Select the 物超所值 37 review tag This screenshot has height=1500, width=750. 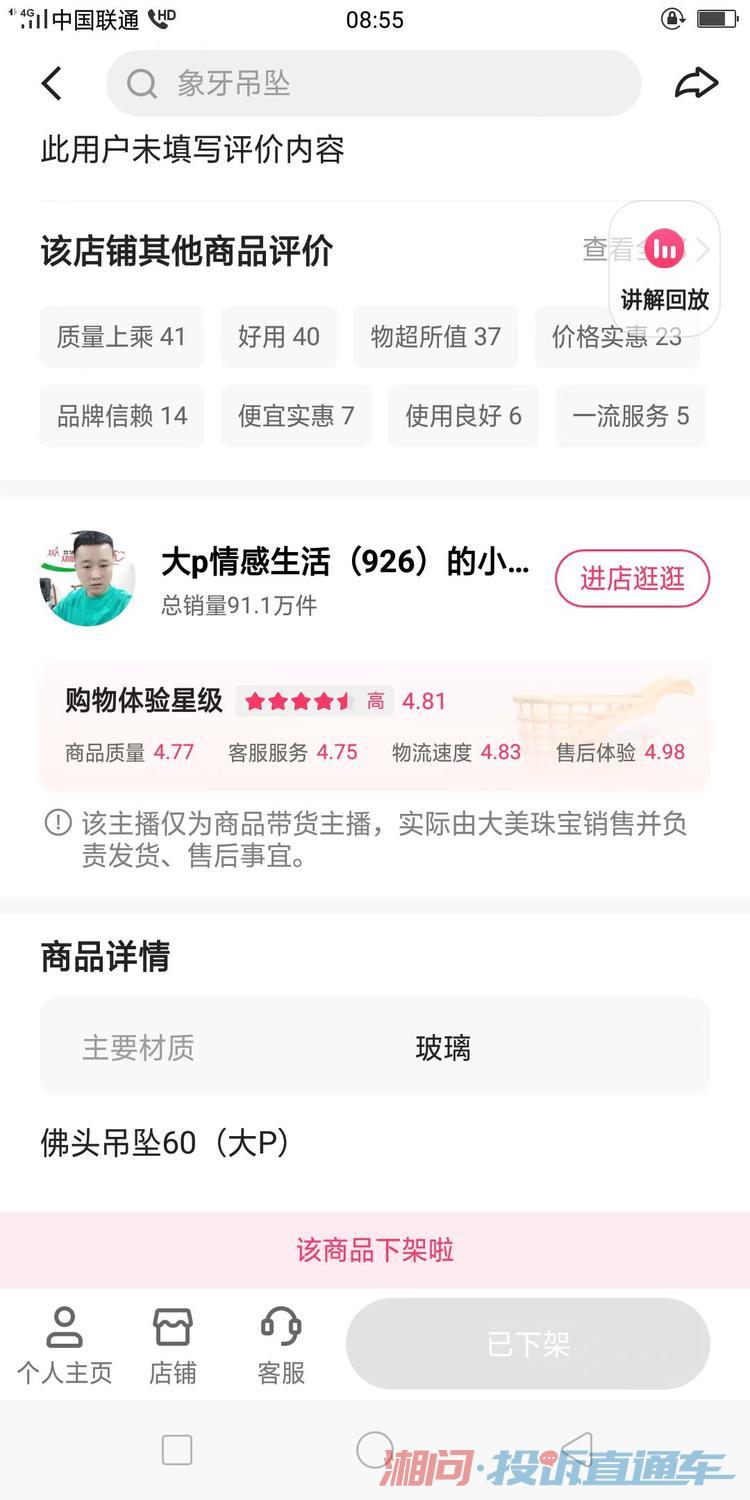(435, 337)
